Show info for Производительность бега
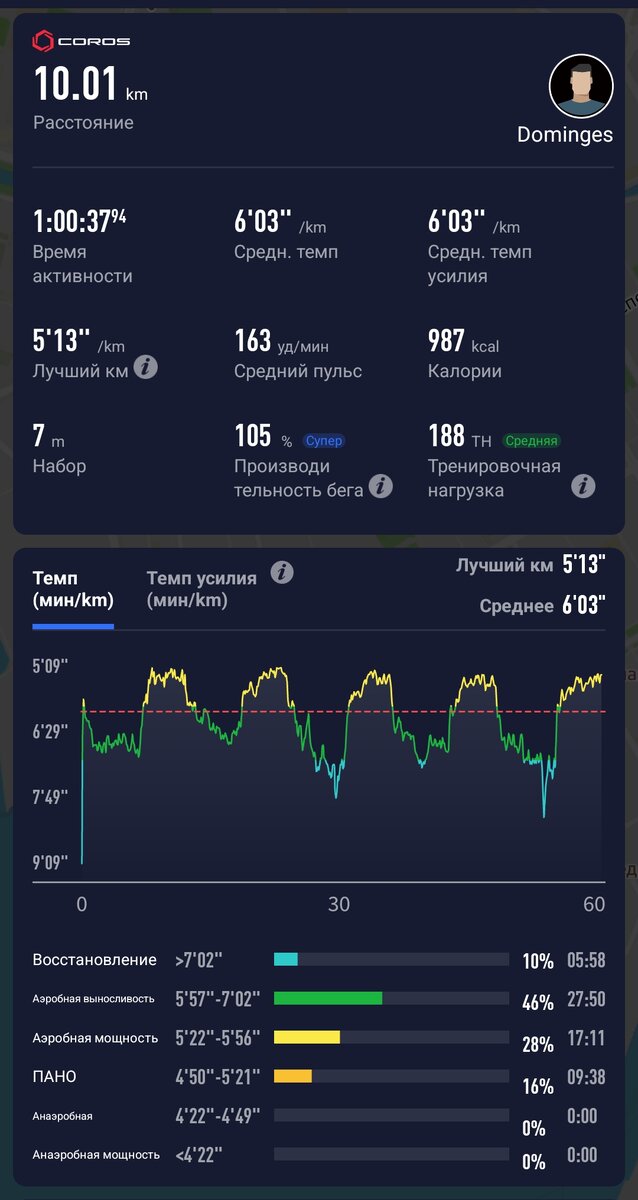 pyautogui.click(x=380, y=487)
